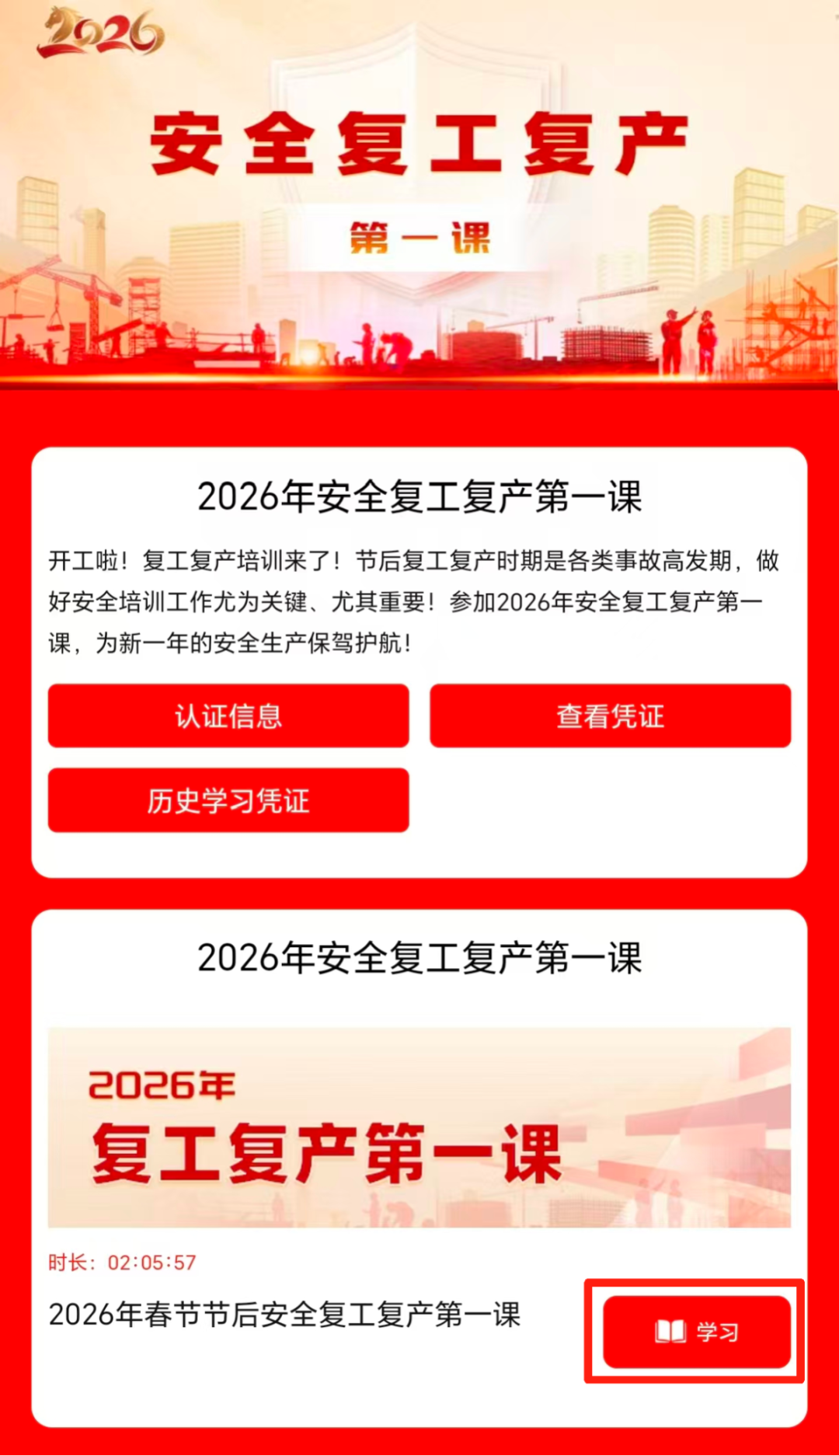Open the 2026年复工复产第一课 course banner

click(419, 1127)
